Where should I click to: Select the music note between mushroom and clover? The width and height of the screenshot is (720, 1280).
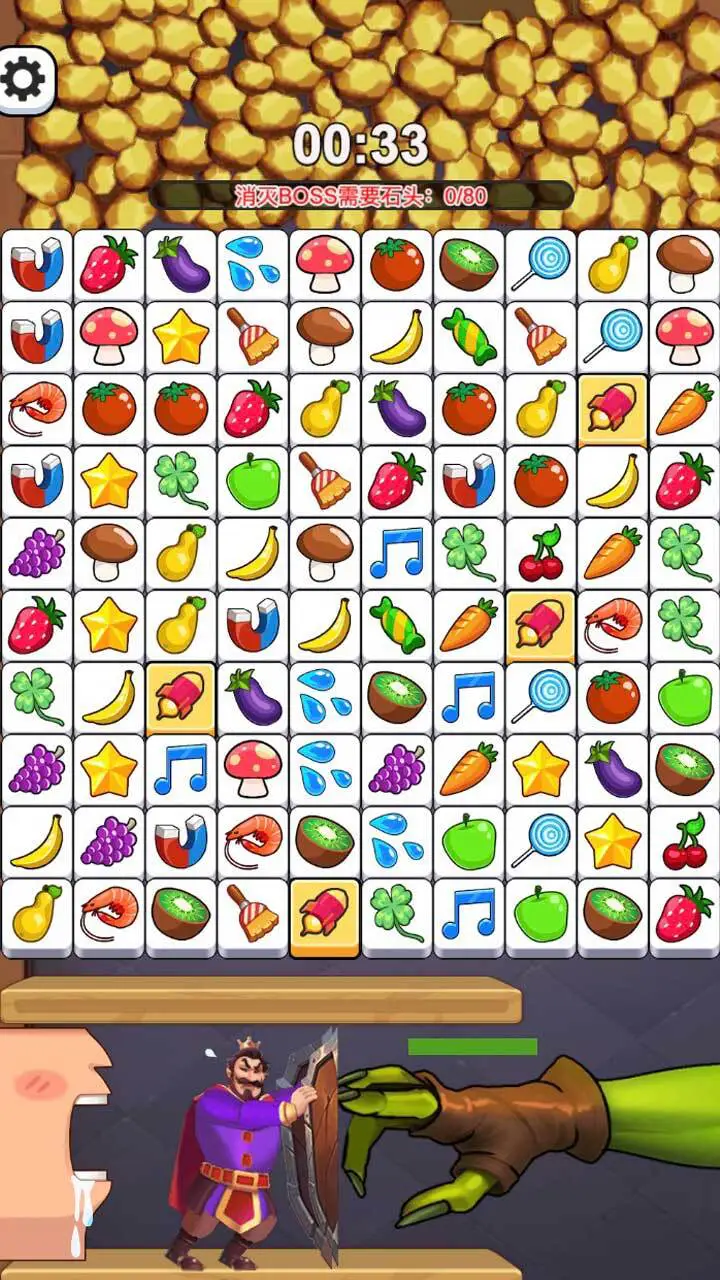tap(397, 553)
